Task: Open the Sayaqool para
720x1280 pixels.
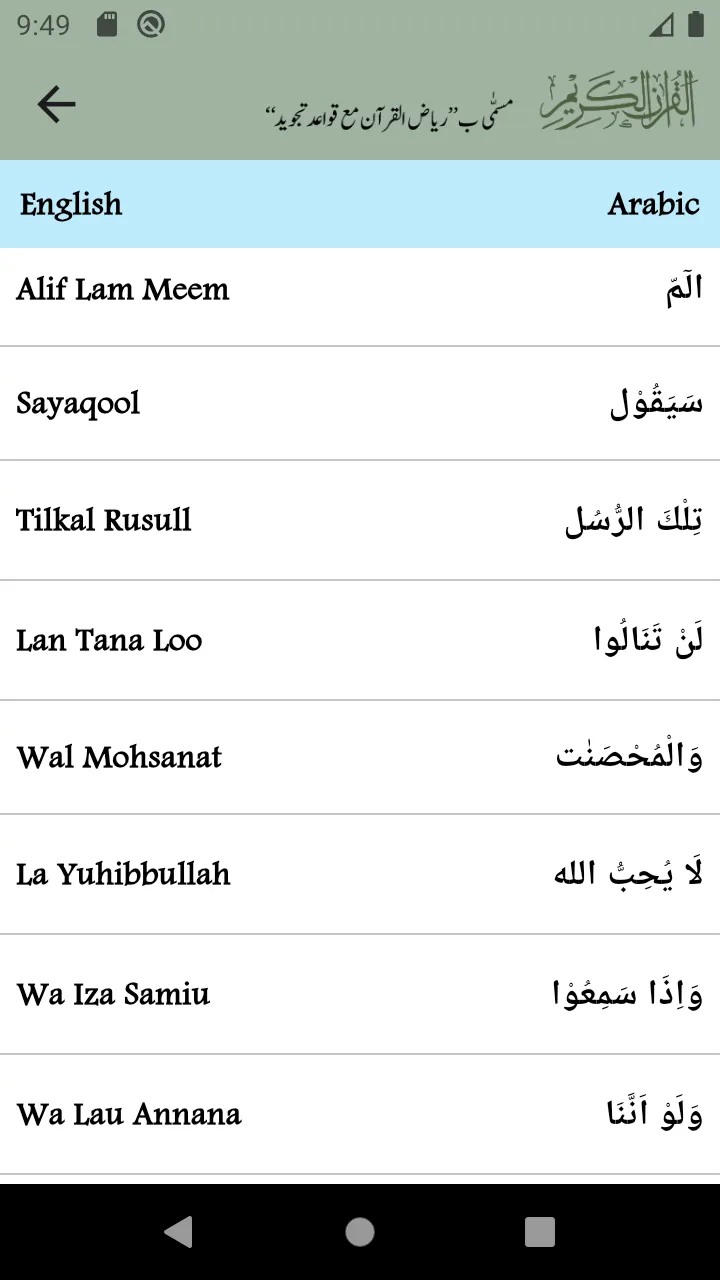Action: pyautogui.click(x=360, y=404)
